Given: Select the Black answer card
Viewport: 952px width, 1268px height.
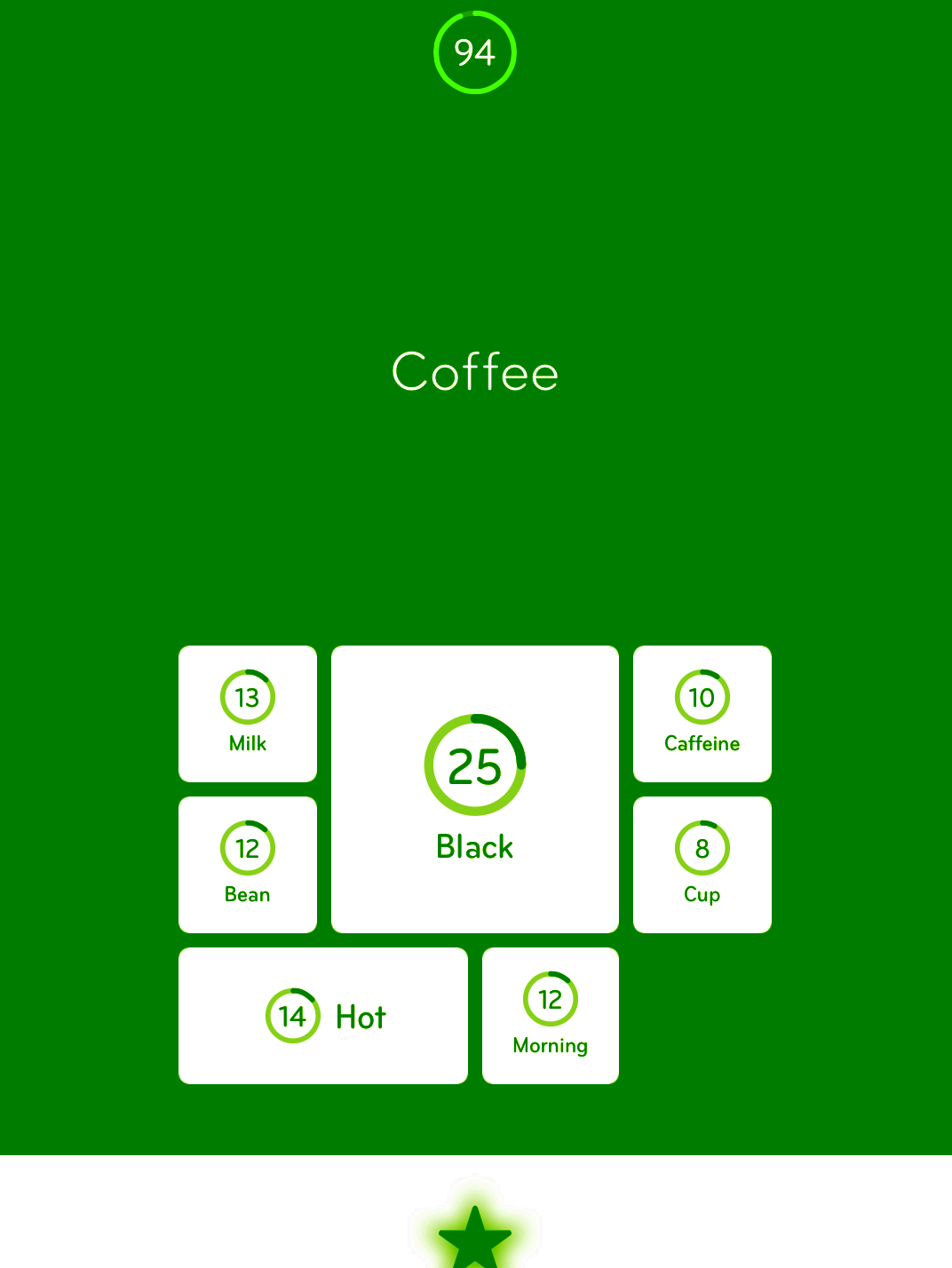Looking at the screenshot, I should tap(474, 789).
